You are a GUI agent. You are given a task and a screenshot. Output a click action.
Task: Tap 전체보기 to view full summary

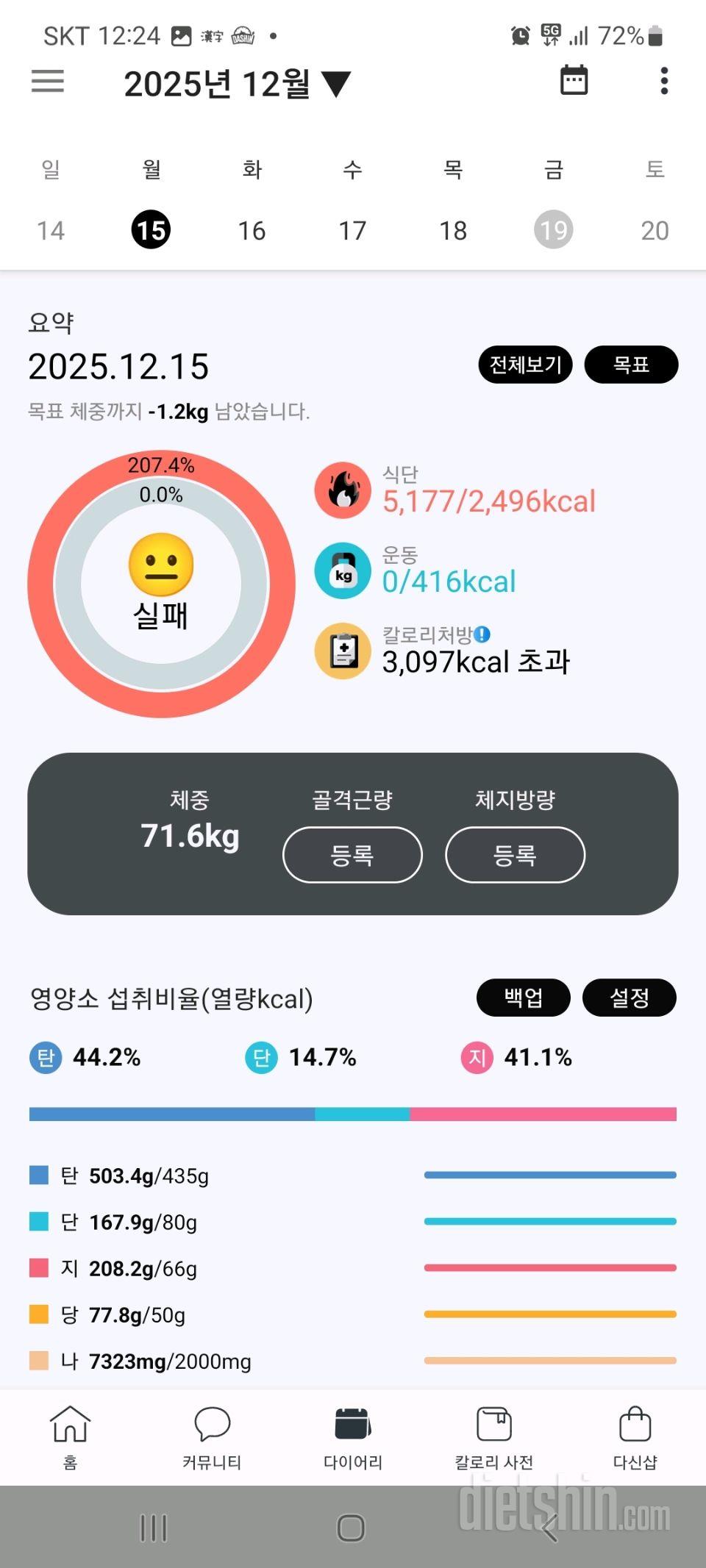[x=525, y=365]
